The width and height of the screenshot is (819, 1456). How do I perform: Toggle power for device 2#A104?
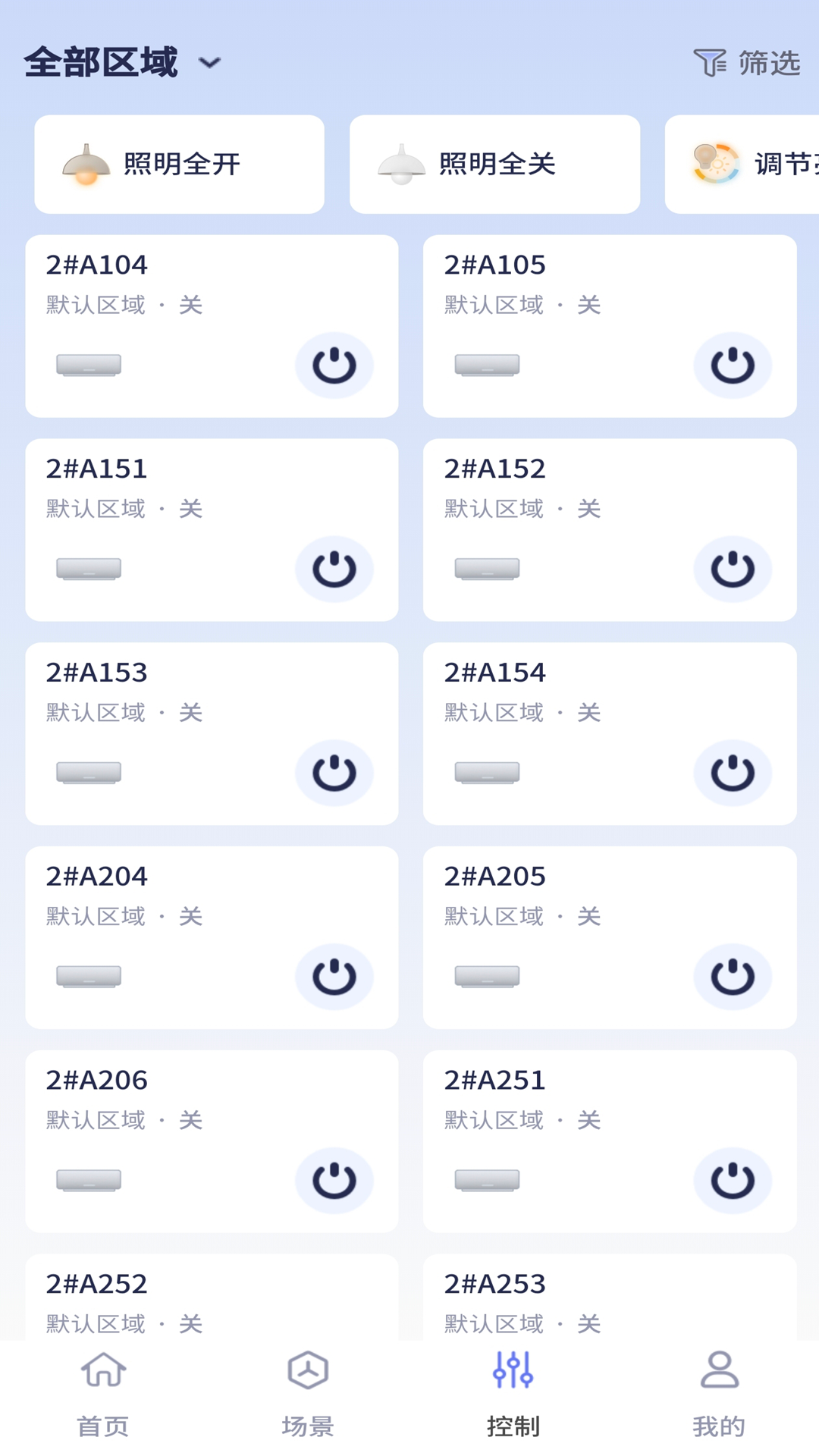334,366
